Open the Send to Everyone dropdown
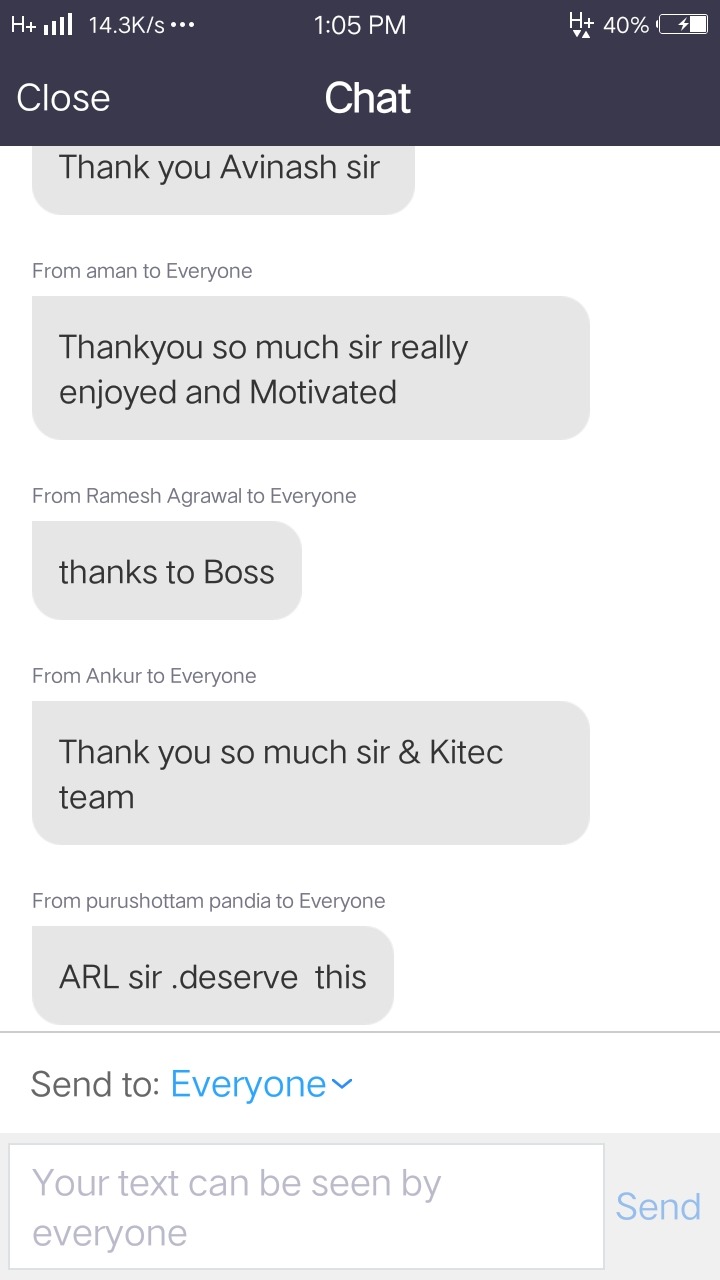The image size is (720, 1280). click(261, 1084)
